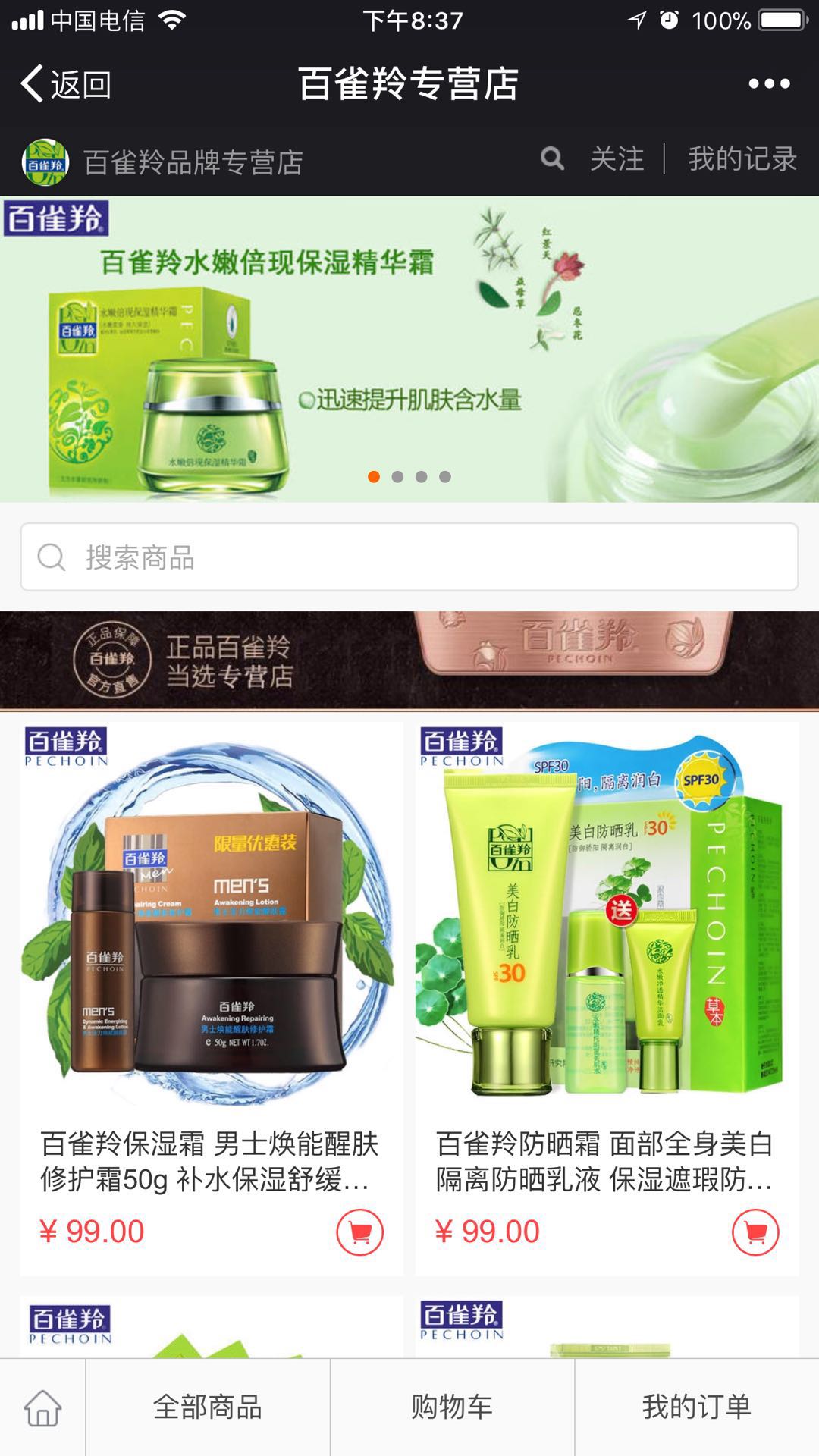Go to the store home icon
The image size is (819, 1456).
[42, 1407]
